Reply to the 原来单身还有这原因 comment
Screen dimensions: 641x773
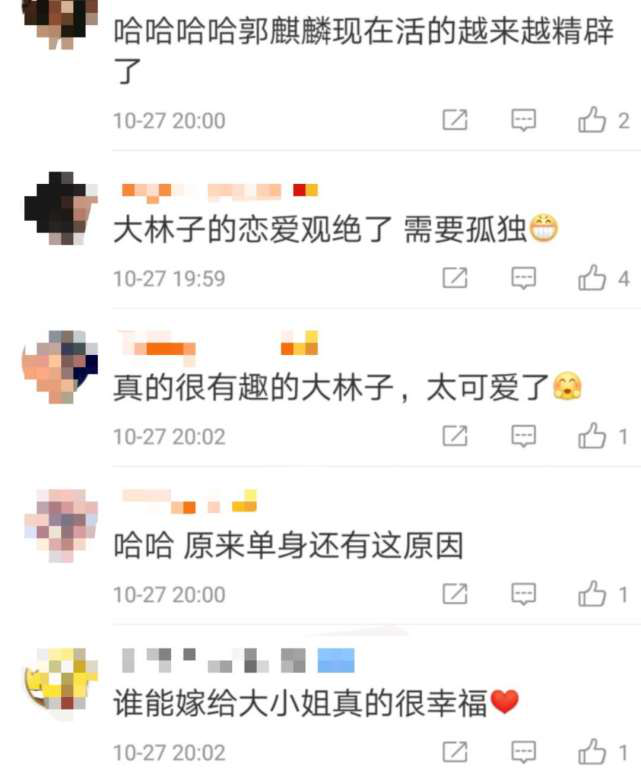coord(524,594)
